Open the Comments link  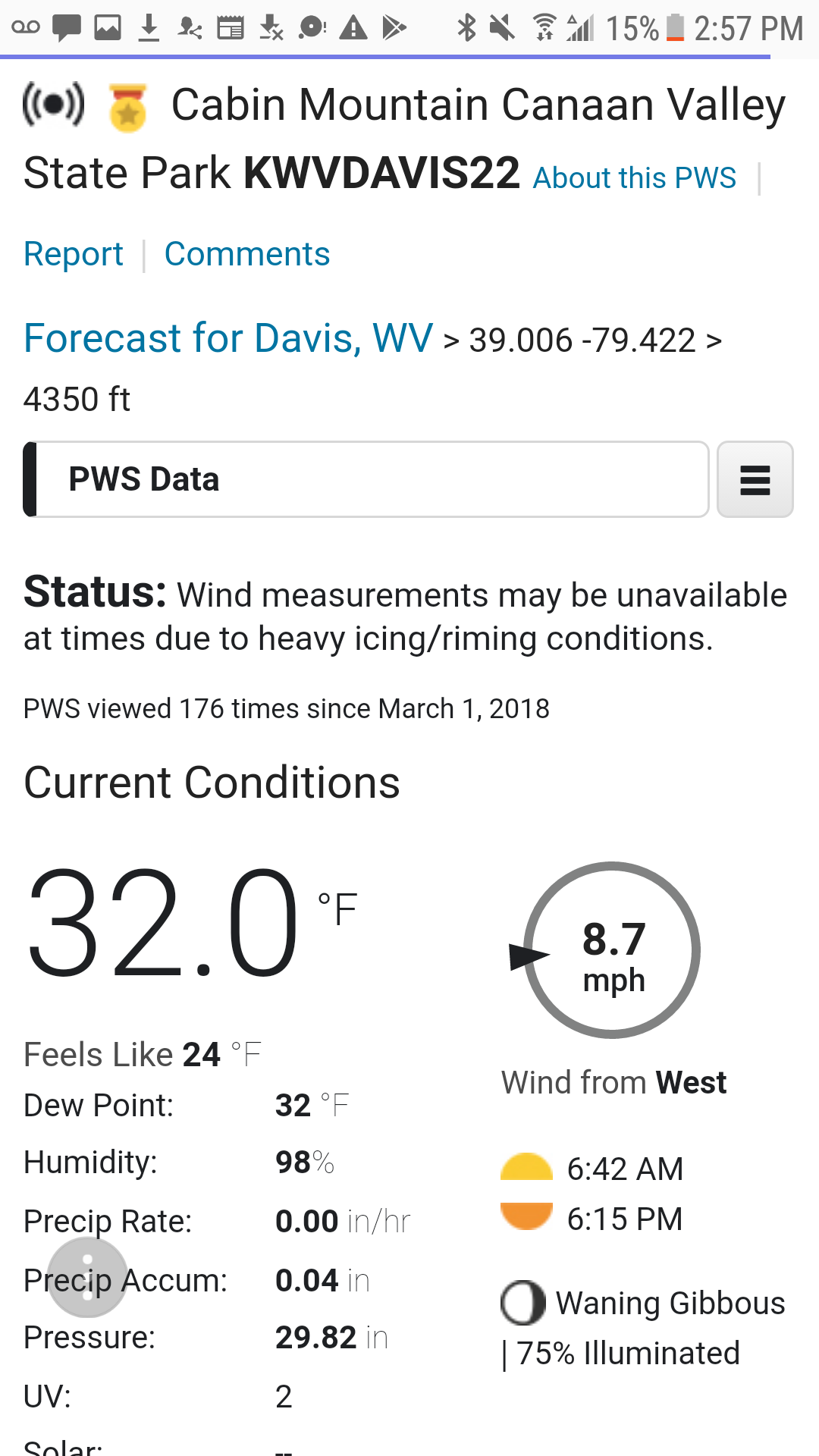click(247, 254)
